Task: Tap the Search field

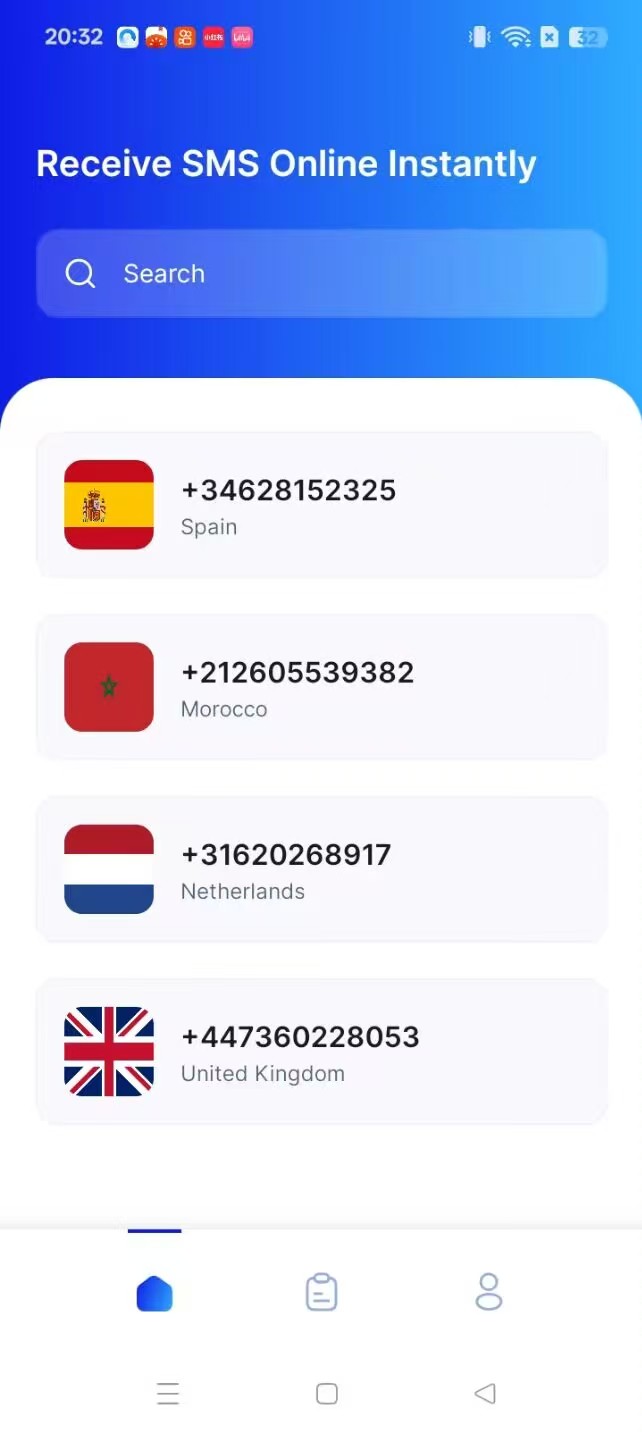Action: click(320, 274)
